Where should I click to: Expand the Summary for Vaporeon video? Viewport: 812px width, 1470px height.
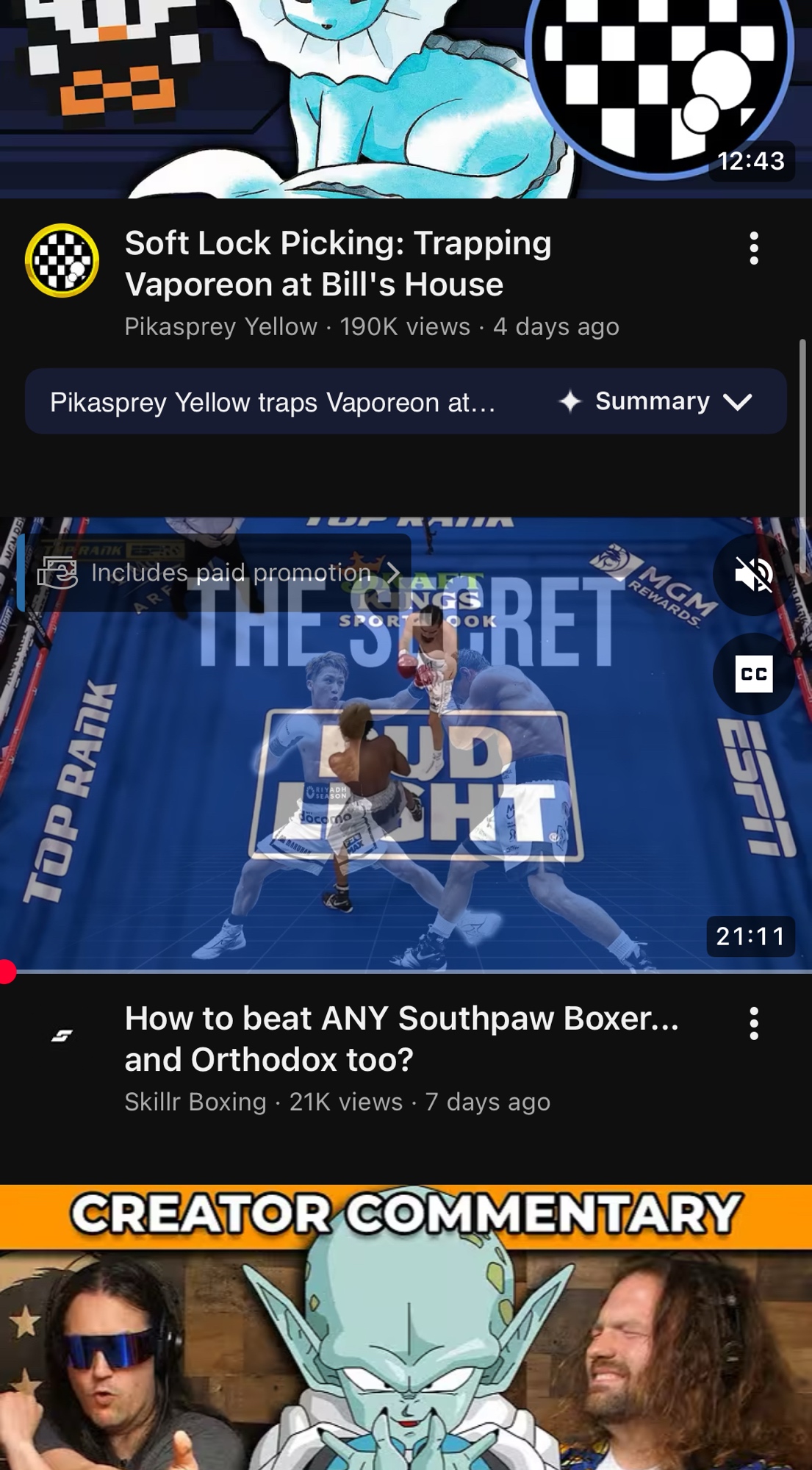click(654, 401)
